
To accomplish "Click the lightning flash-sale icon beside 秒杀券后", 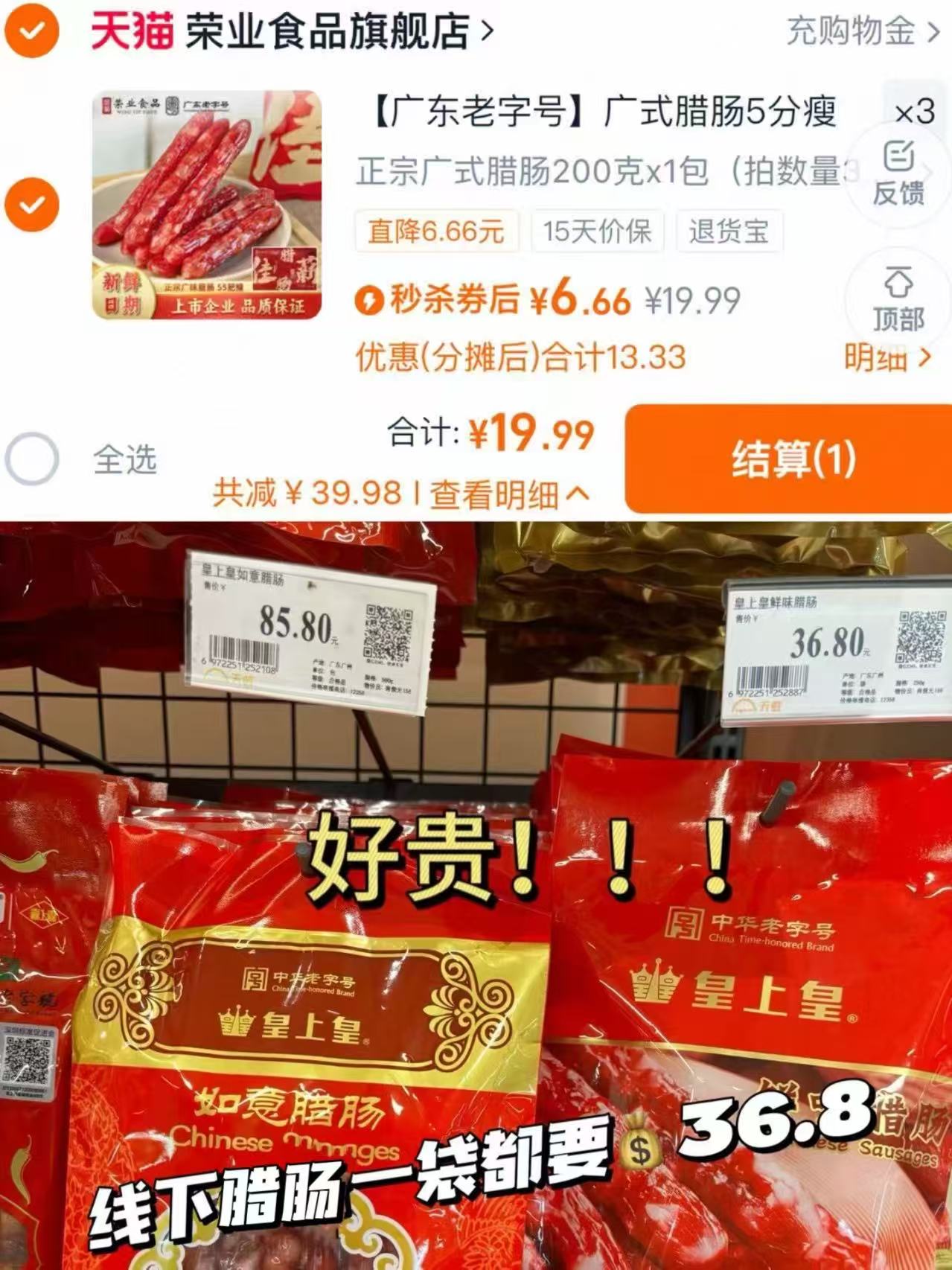I will (x=370, y=301).
